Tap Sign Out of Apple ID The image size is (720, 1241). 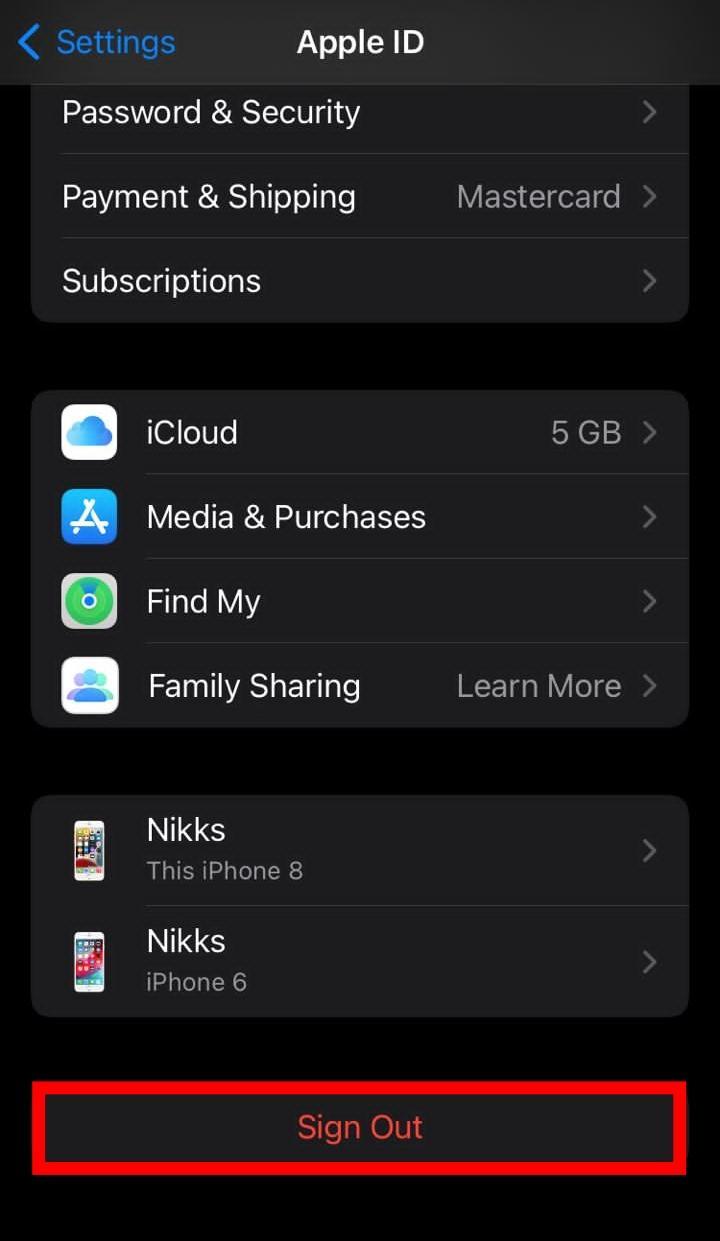click(x=360, y=1127)
